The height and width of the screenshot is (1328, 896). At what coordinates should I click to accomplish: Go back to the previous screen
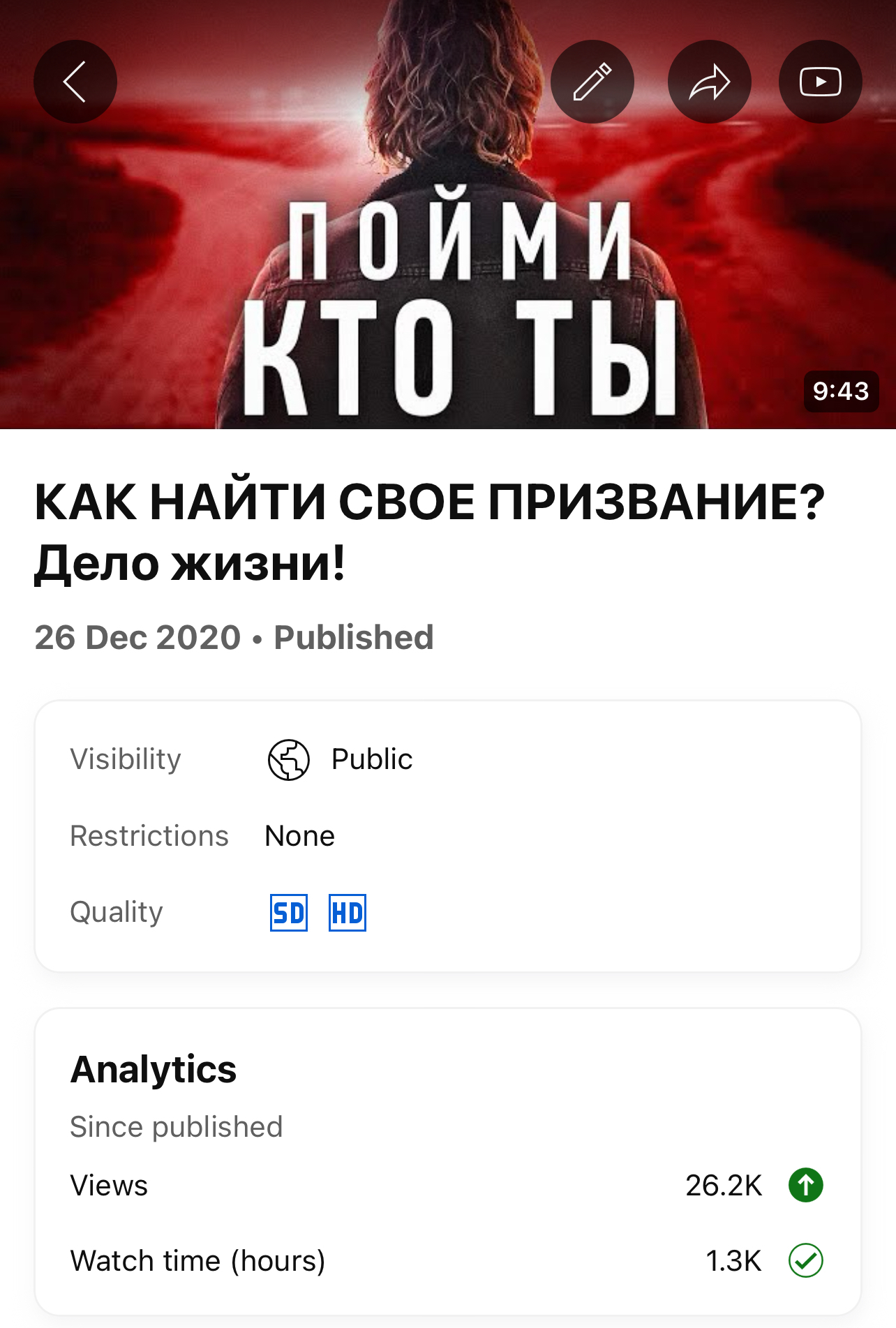(75, 82)
